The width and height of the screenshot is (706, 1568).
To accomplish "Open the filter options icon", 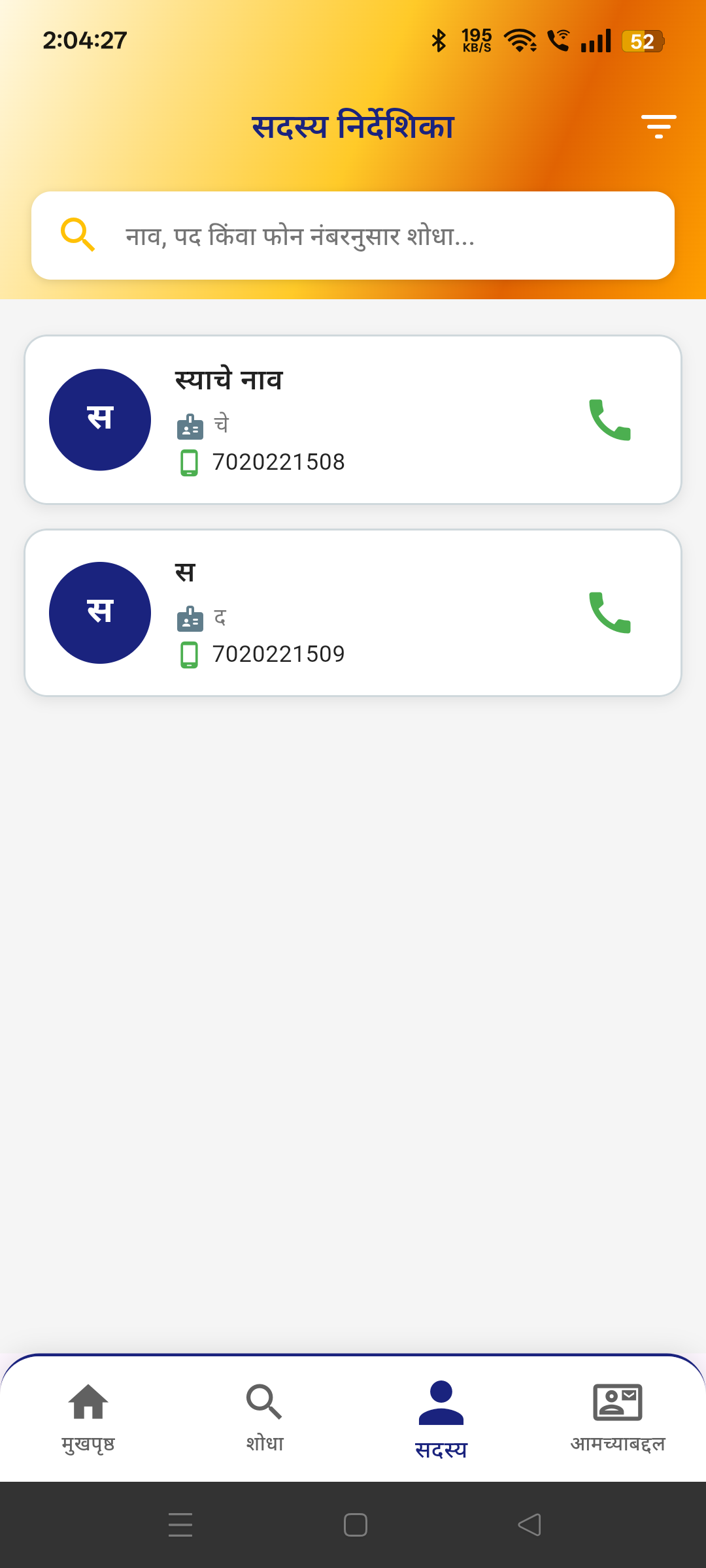I will pyautogui.click(x=658, y=126).
